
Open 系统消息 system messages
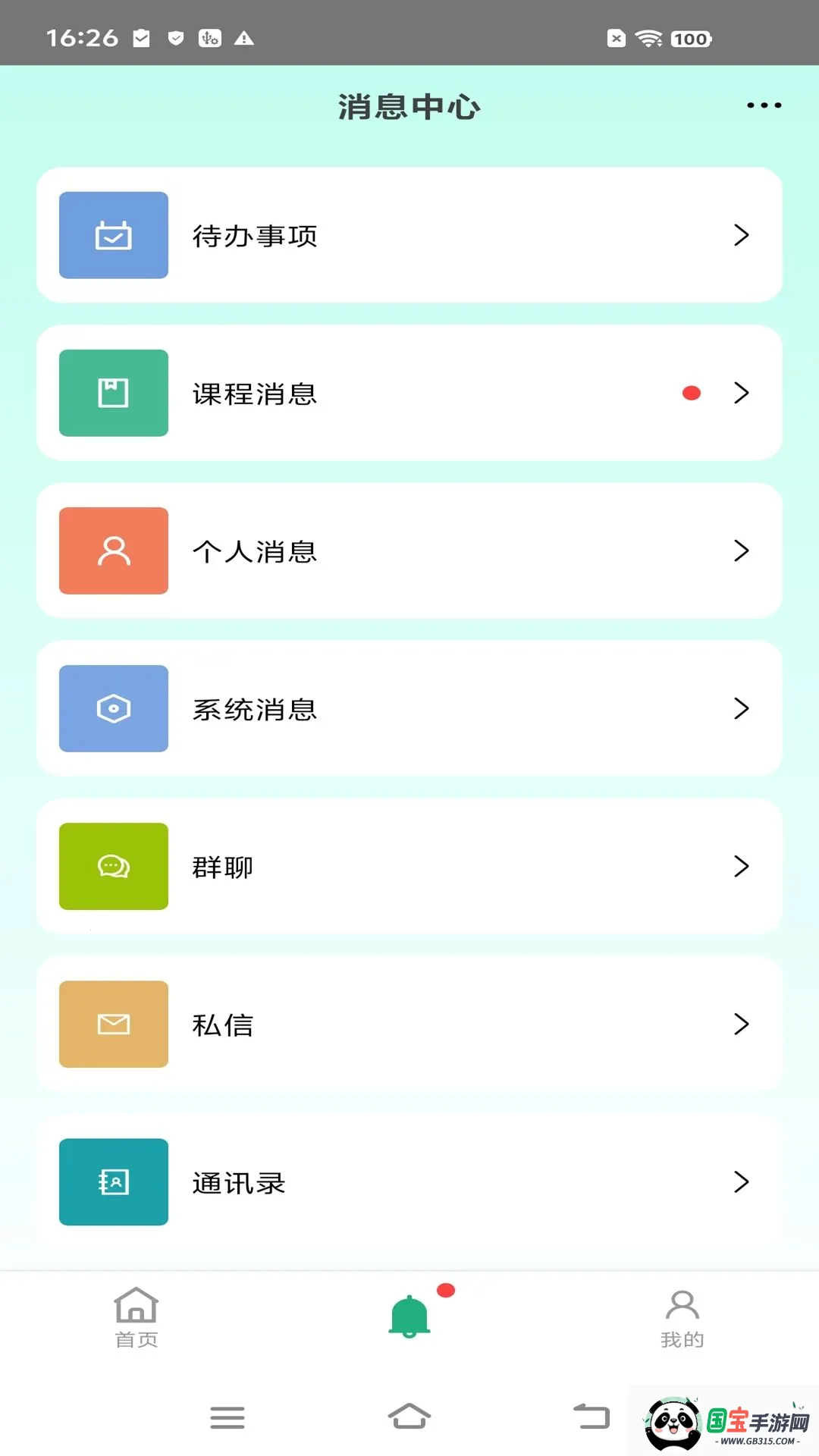(409, 708)
